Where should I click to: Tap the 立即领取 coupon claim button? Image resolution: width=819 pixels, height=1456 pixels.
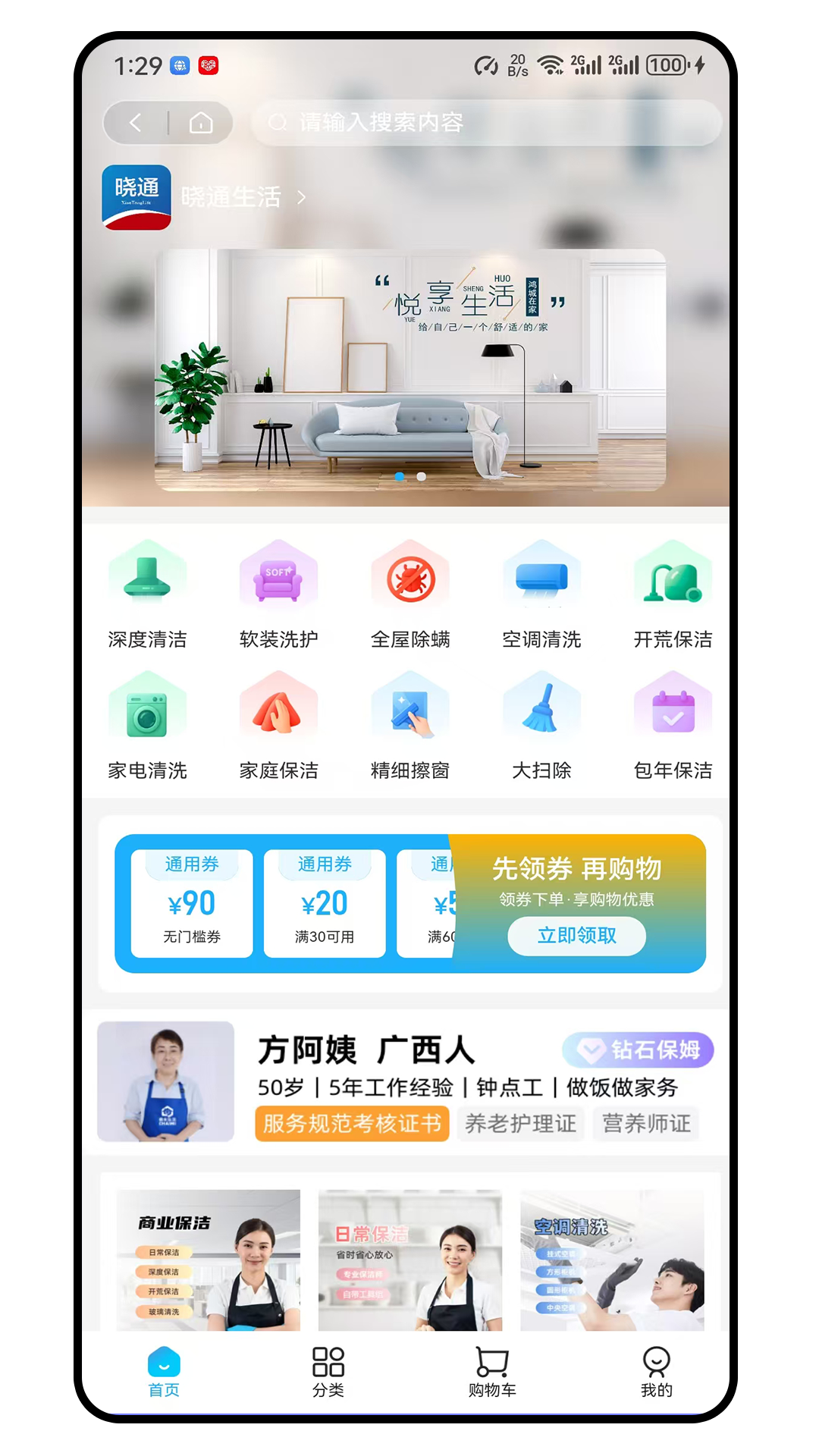click(x=577, y=936)
